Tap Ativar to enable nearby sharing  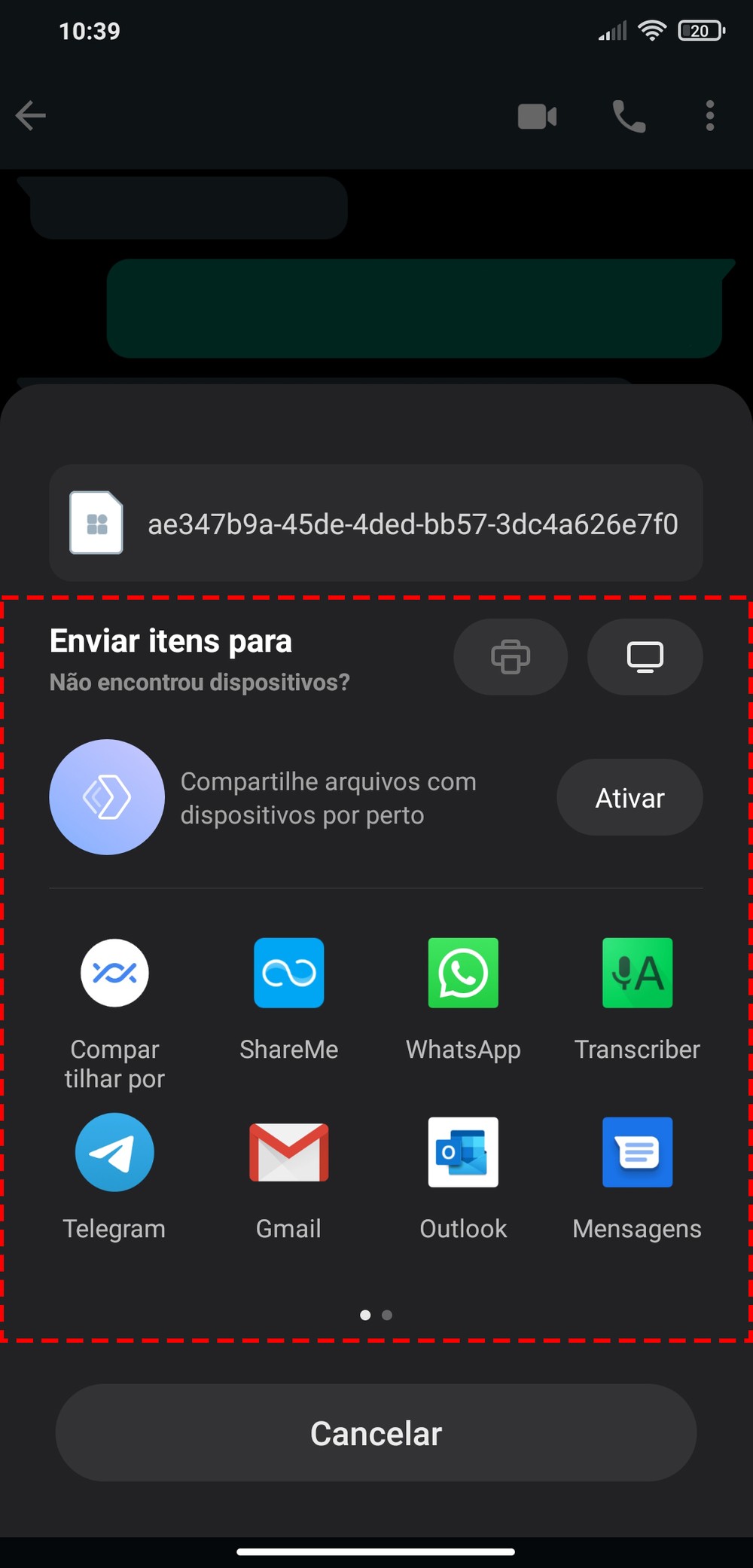tap(630, 797)
